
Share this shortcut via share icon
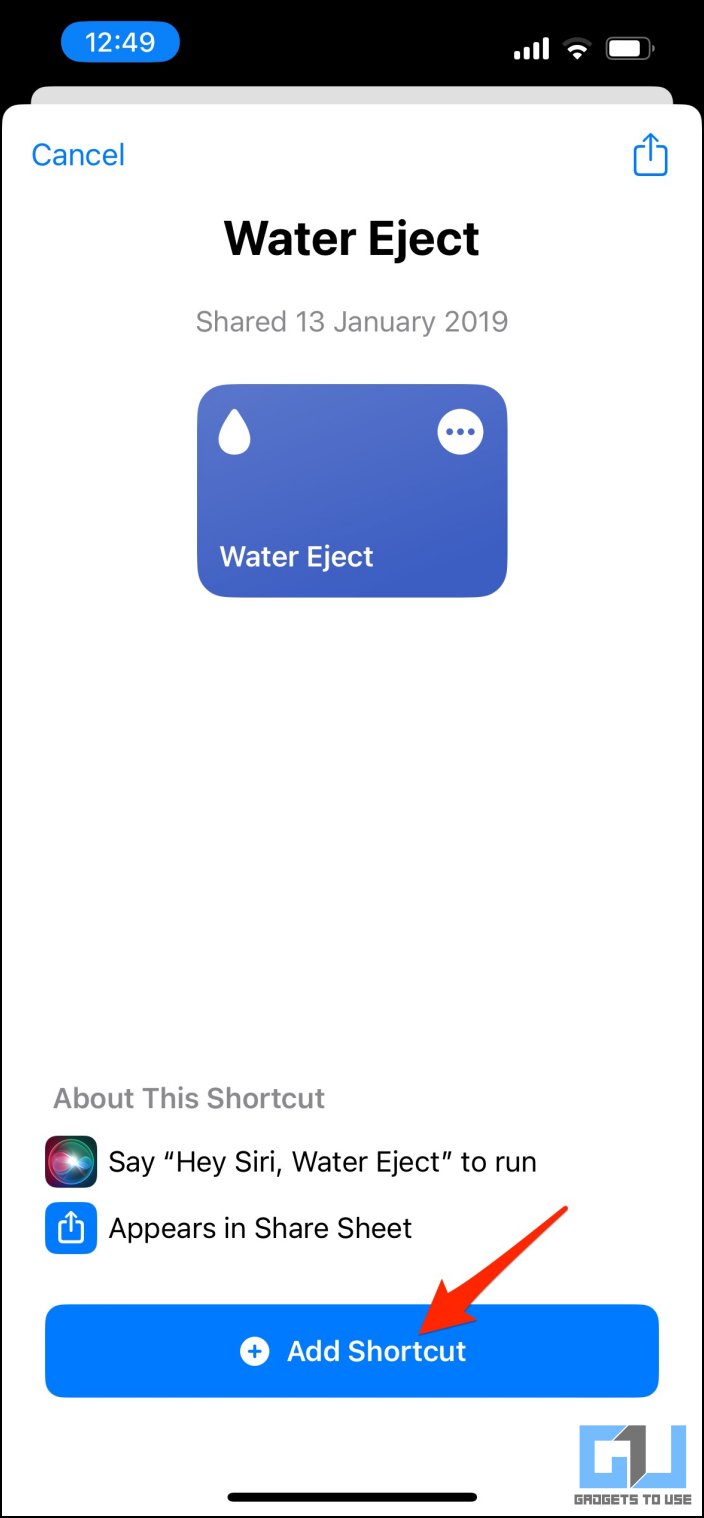(x=650, y=155)
